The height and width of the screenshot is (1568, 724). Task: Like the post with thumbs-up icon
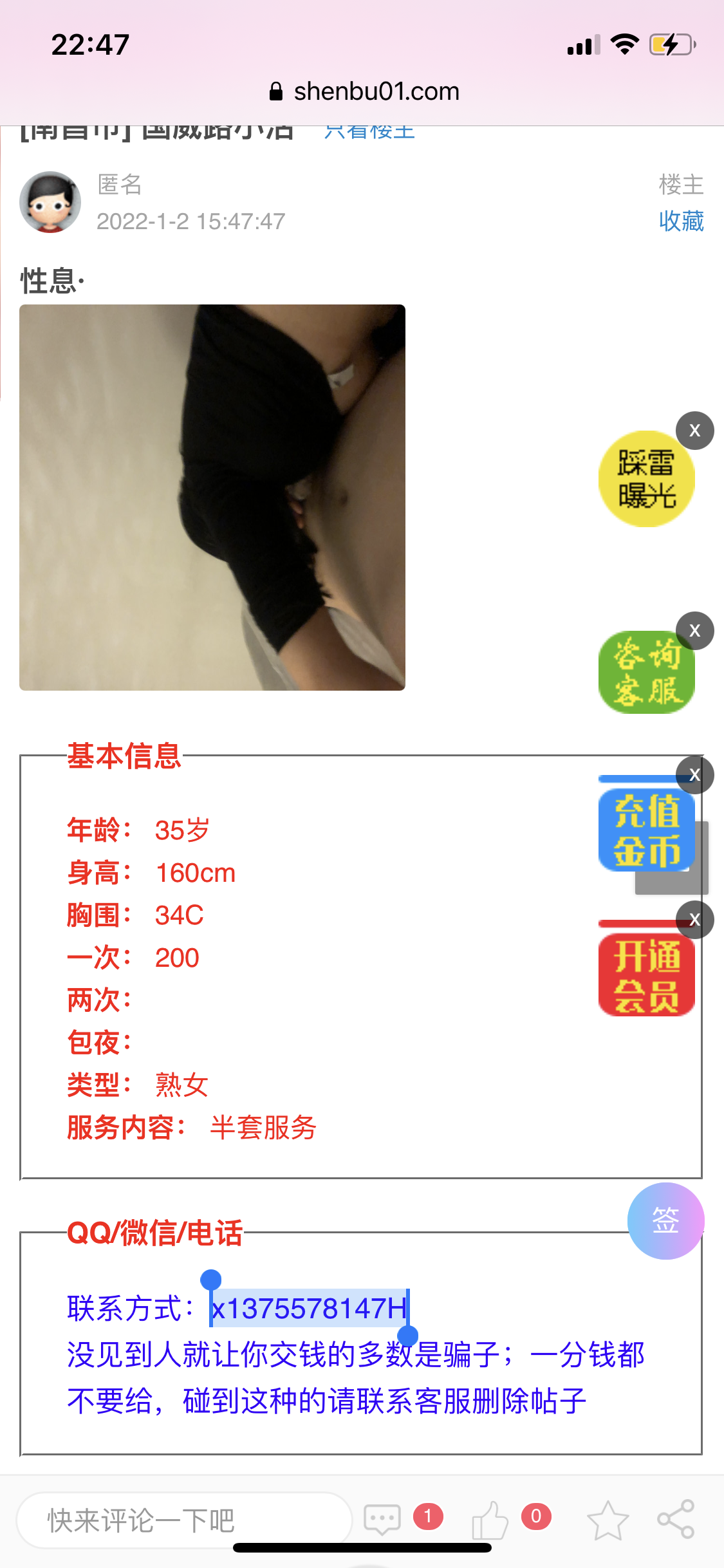[490, 1520]
